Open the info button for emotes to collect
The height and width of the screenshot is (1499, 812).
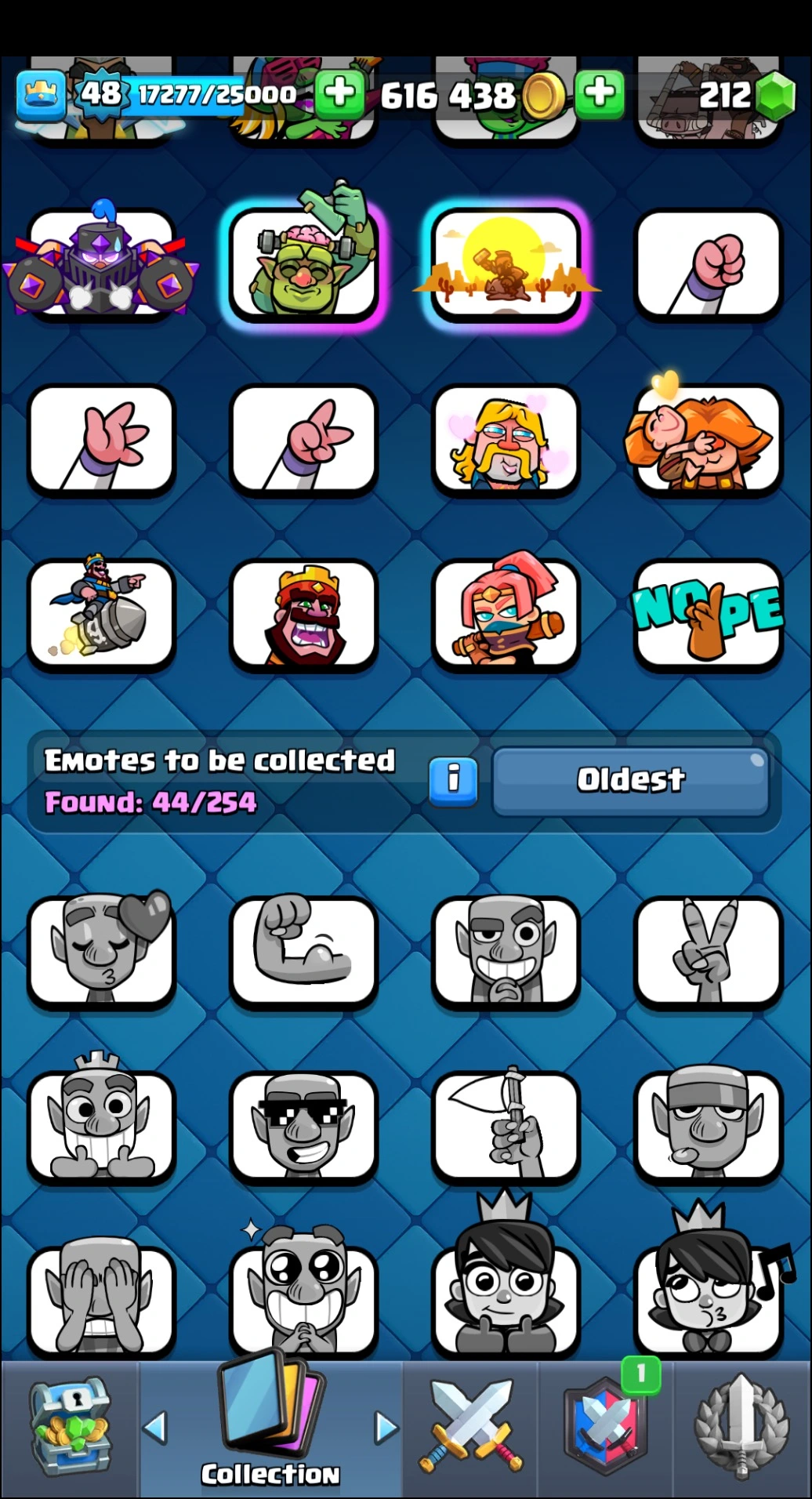point(453,779)
